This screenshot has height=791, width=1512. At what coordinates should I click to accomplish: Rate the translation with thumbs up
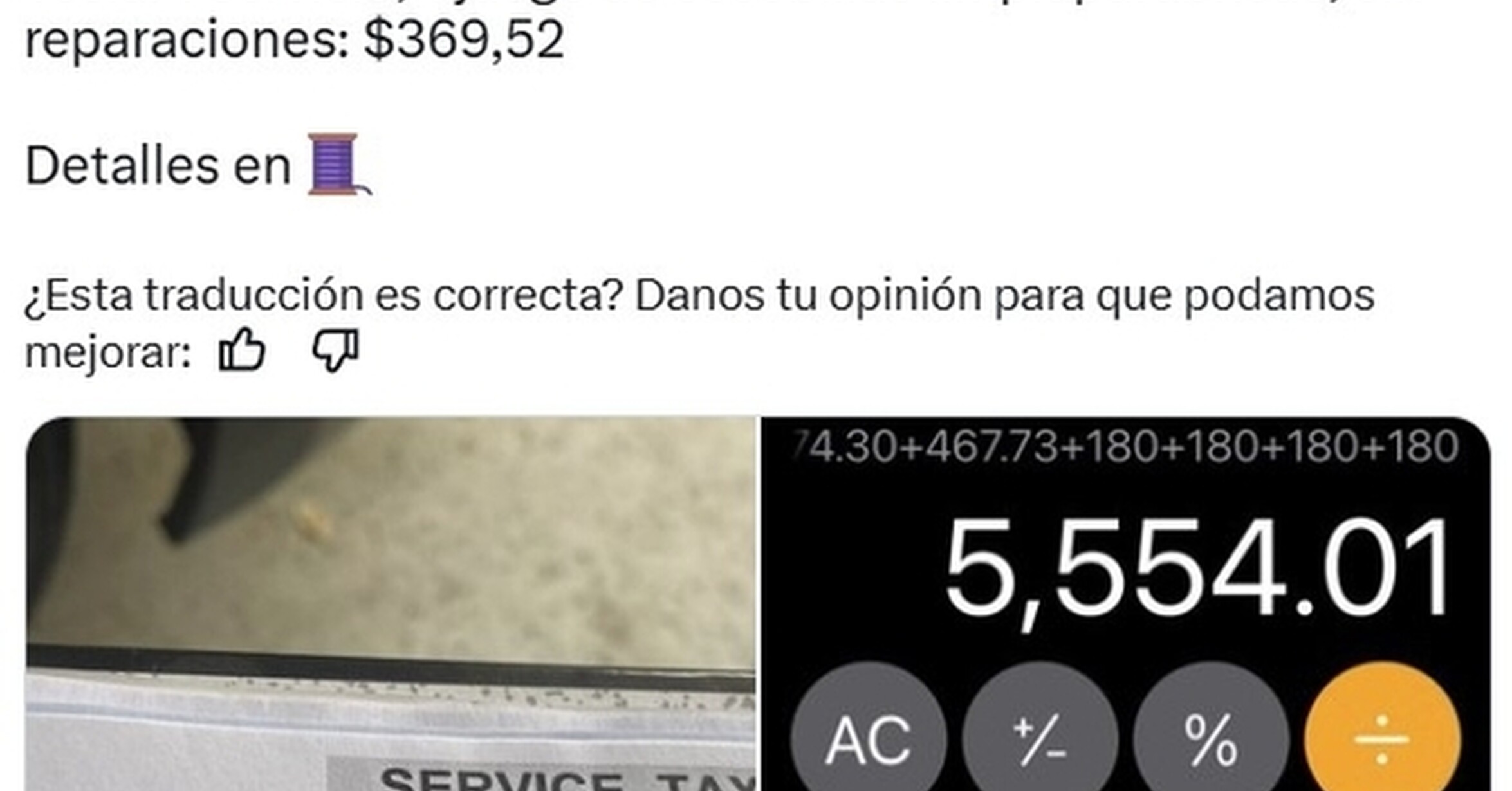[242, 350]
